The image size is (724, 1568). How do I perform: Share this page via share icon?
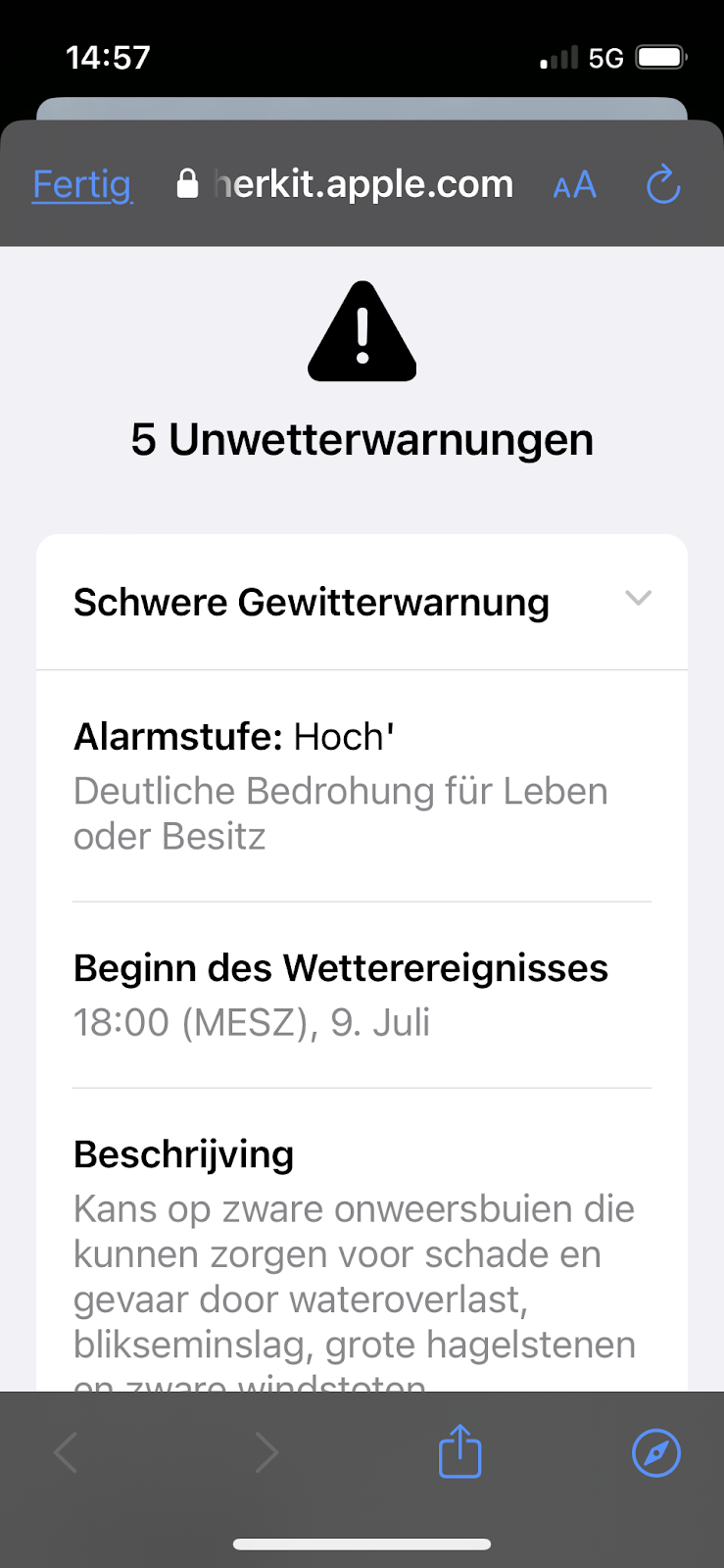(x=459, y=1450)
